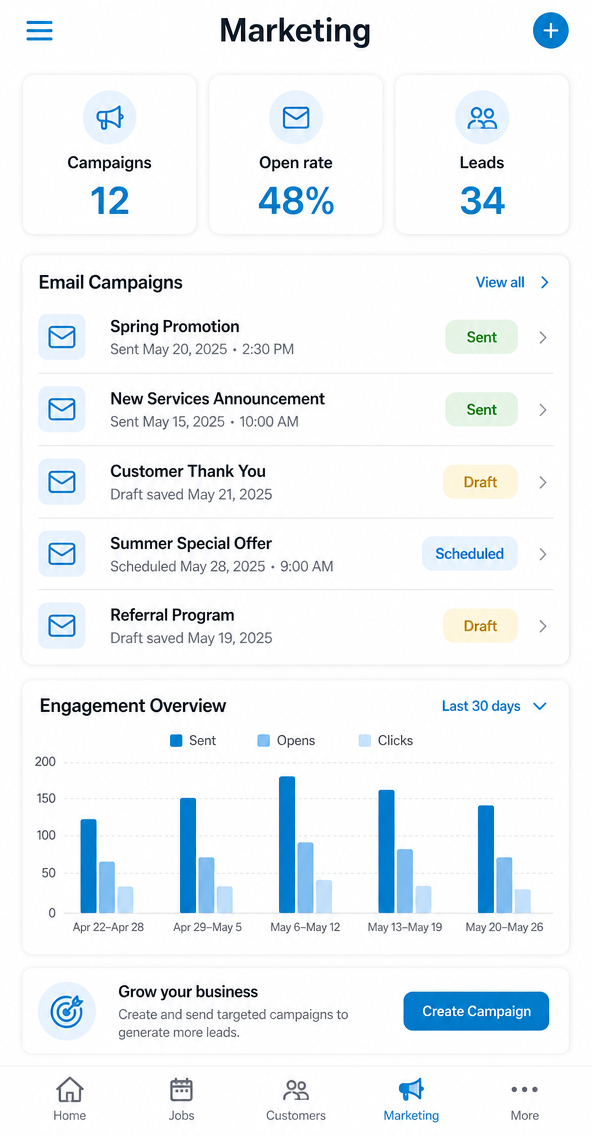Open New Services Announcement campaign
The height and width of the screenshot is (1136, 592).
pos(296,409)
